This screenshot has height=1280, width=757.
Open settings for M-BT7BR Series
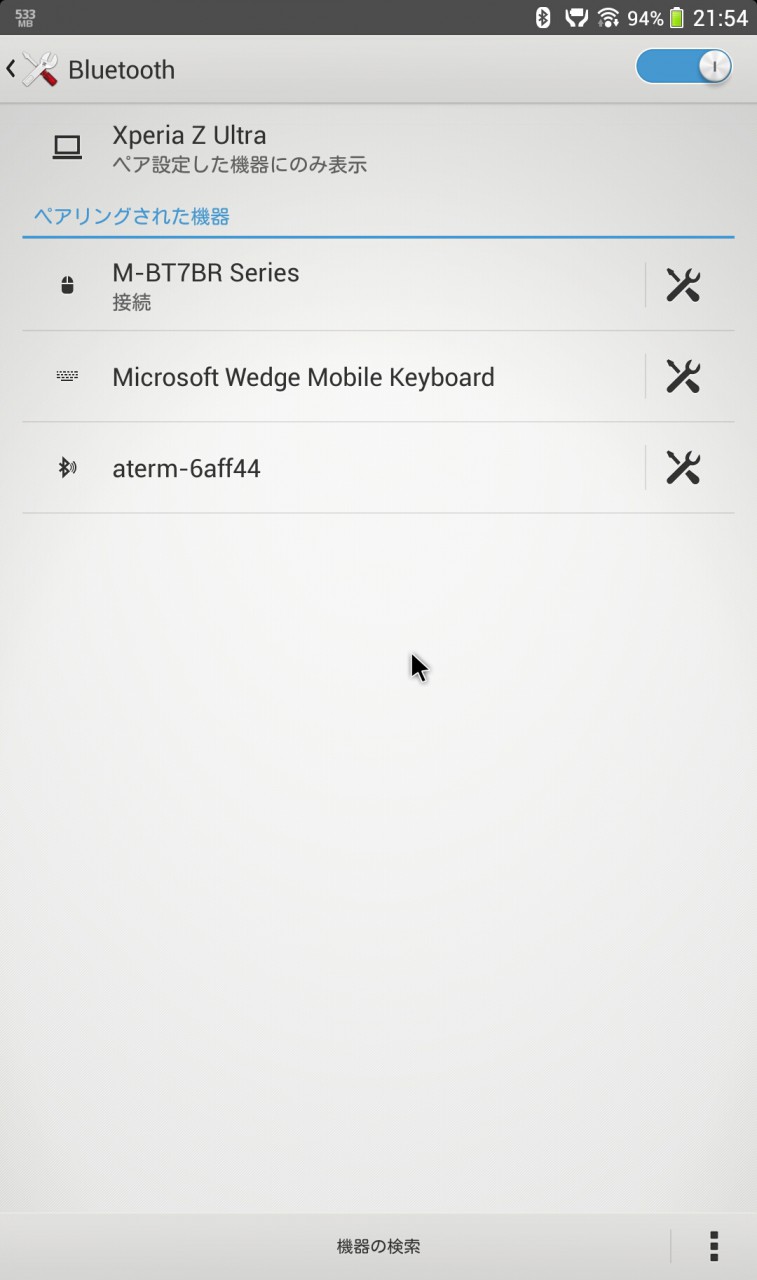pos(683,285)
